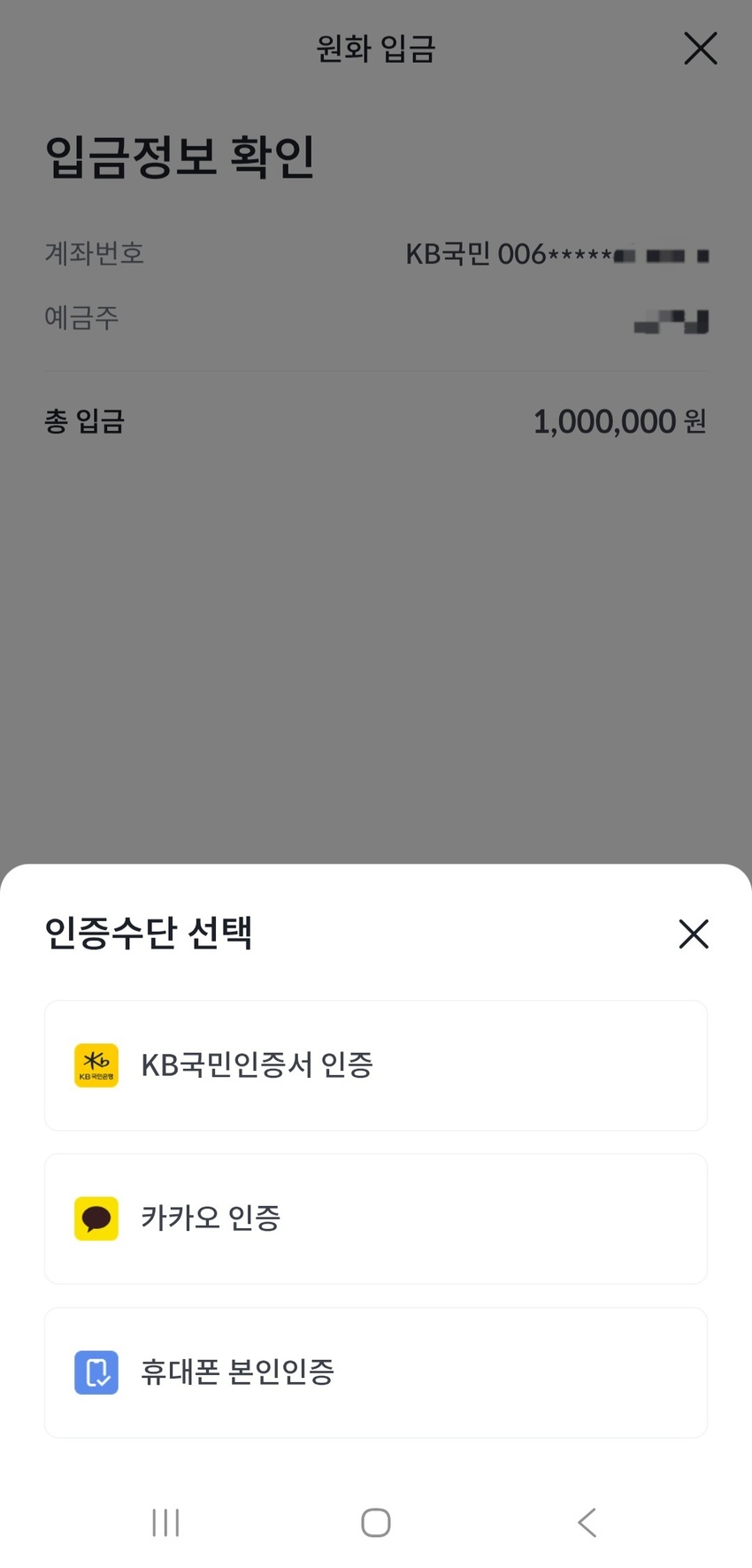This screenshot has width=752, height=1568.
Task: Select KB국민인증서 인증 option
Action: pos(376,1065)
